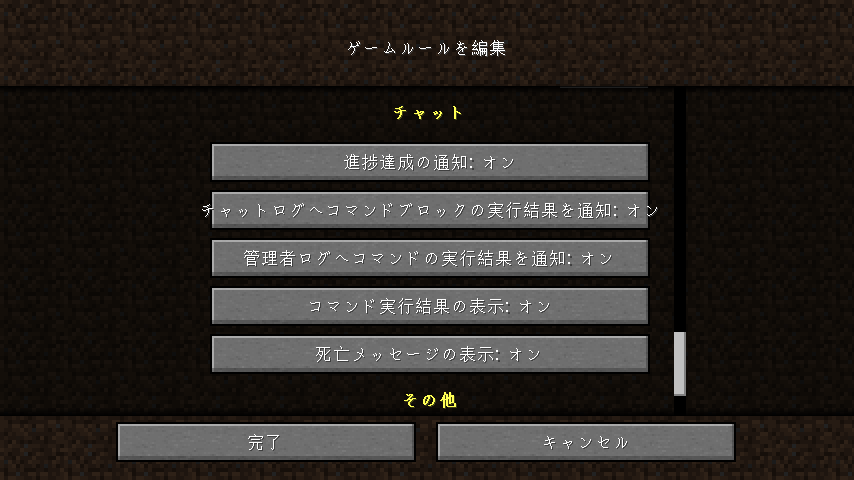Confirm with the 完了 button
Viewport: 854px width, 480px height.
(x=266, y=442)
